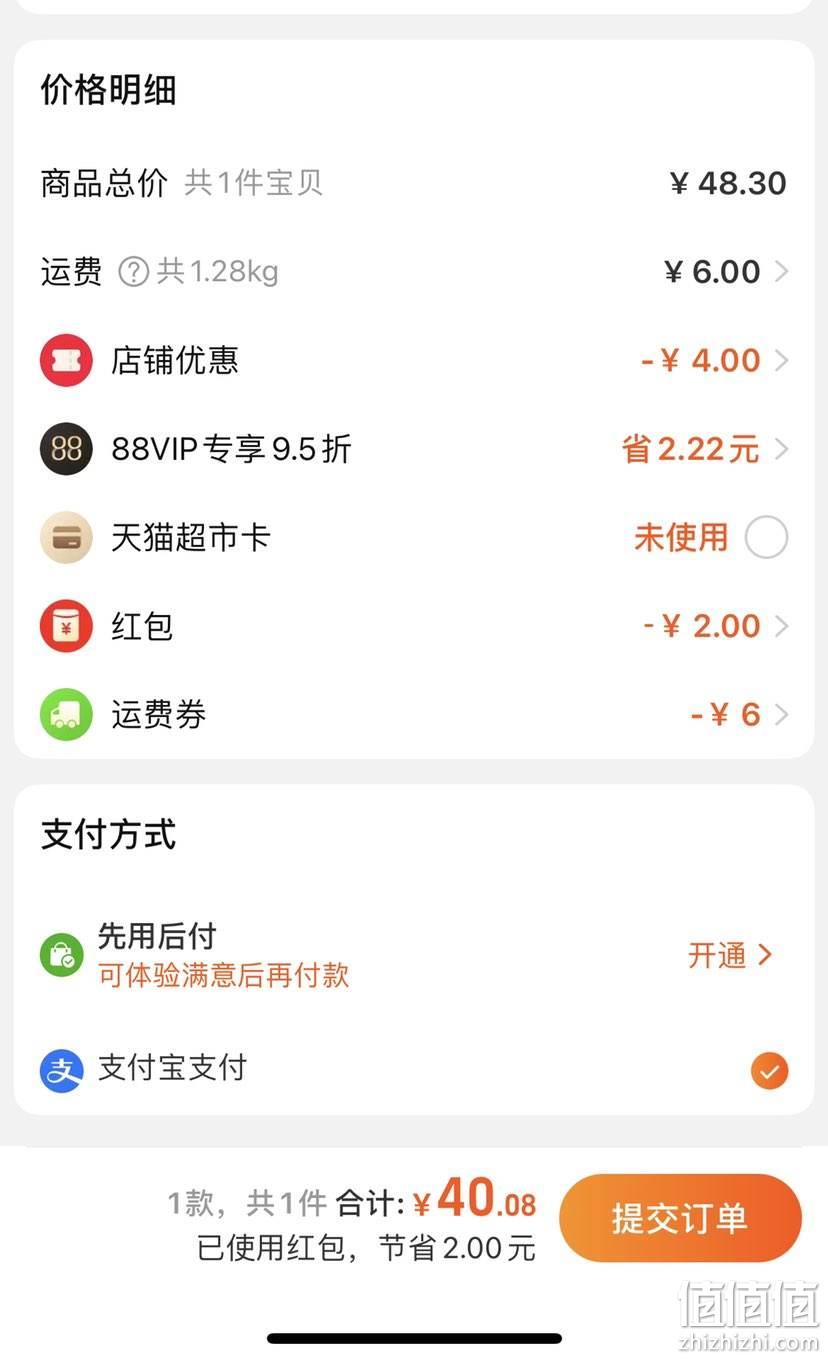
Task: Open the 红包 red packet options
Action: pos(414,626)
